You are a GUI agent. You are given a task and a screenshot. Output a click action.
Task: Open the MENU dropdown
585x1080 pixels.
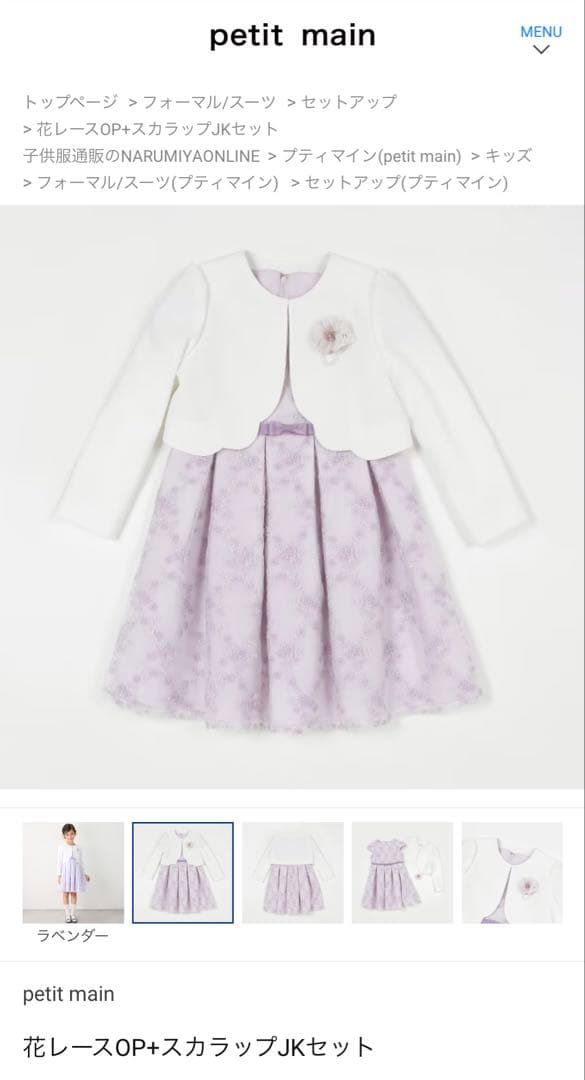(x=541, y=39)
